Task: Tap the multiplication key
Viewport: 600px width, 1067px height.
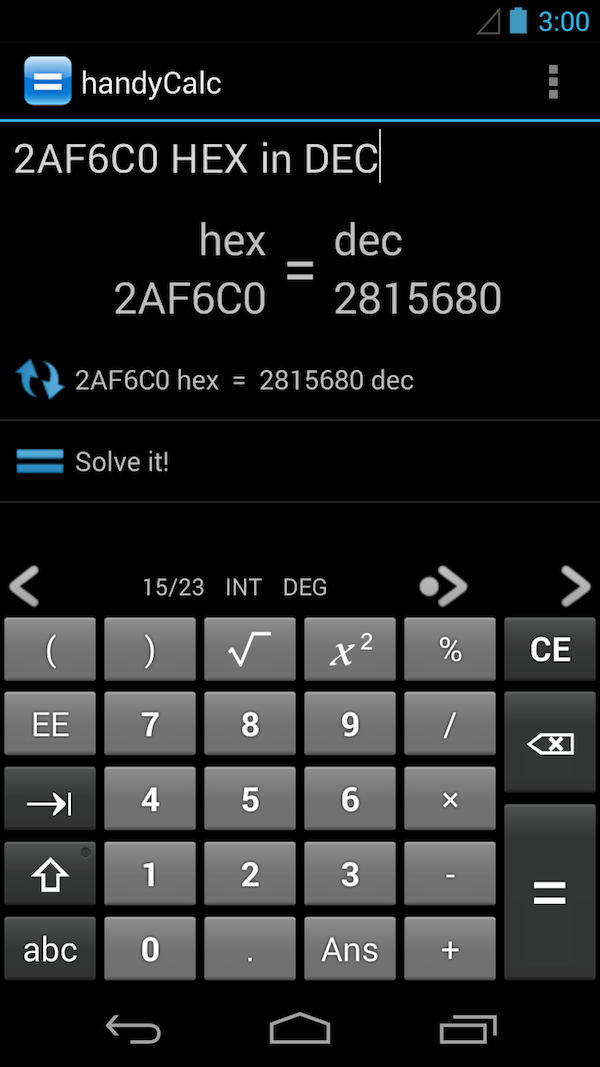Action: (x=450, y=800)
